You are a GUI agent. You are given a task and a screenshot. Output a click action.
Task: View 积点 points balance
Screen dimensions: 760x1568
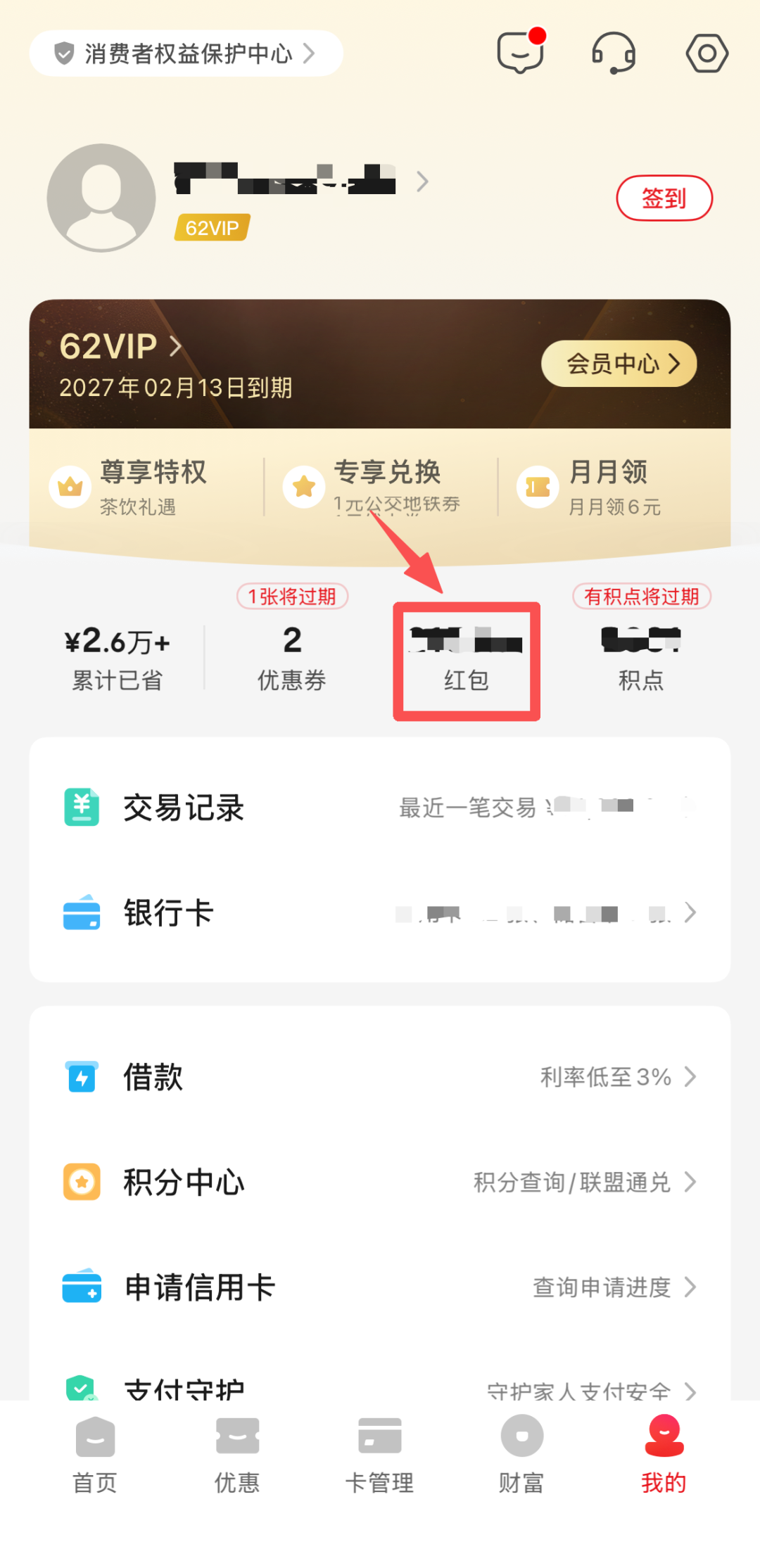pyautogui.click(x=640, y=658)
